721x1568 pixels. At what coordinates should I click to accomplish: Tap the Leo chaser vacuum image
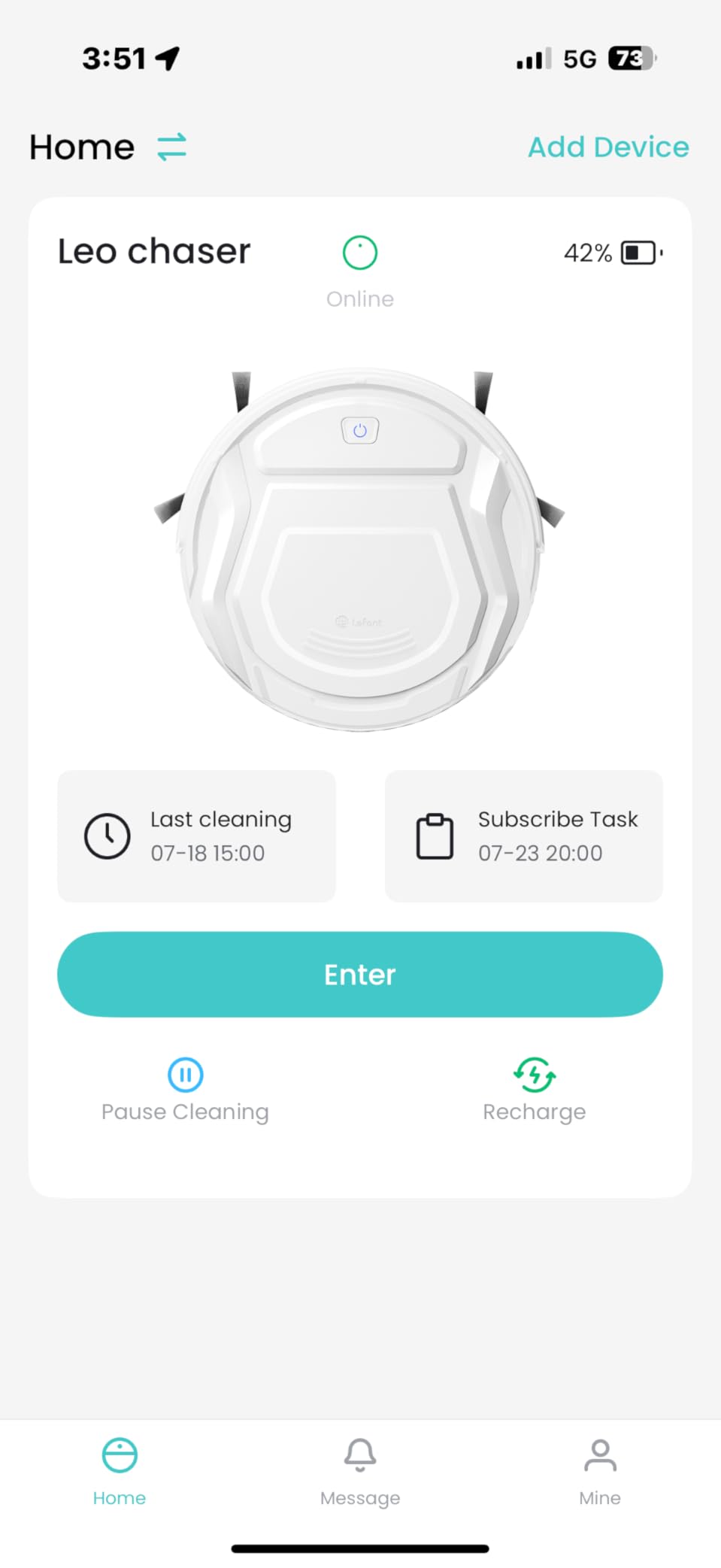(359, 549)
